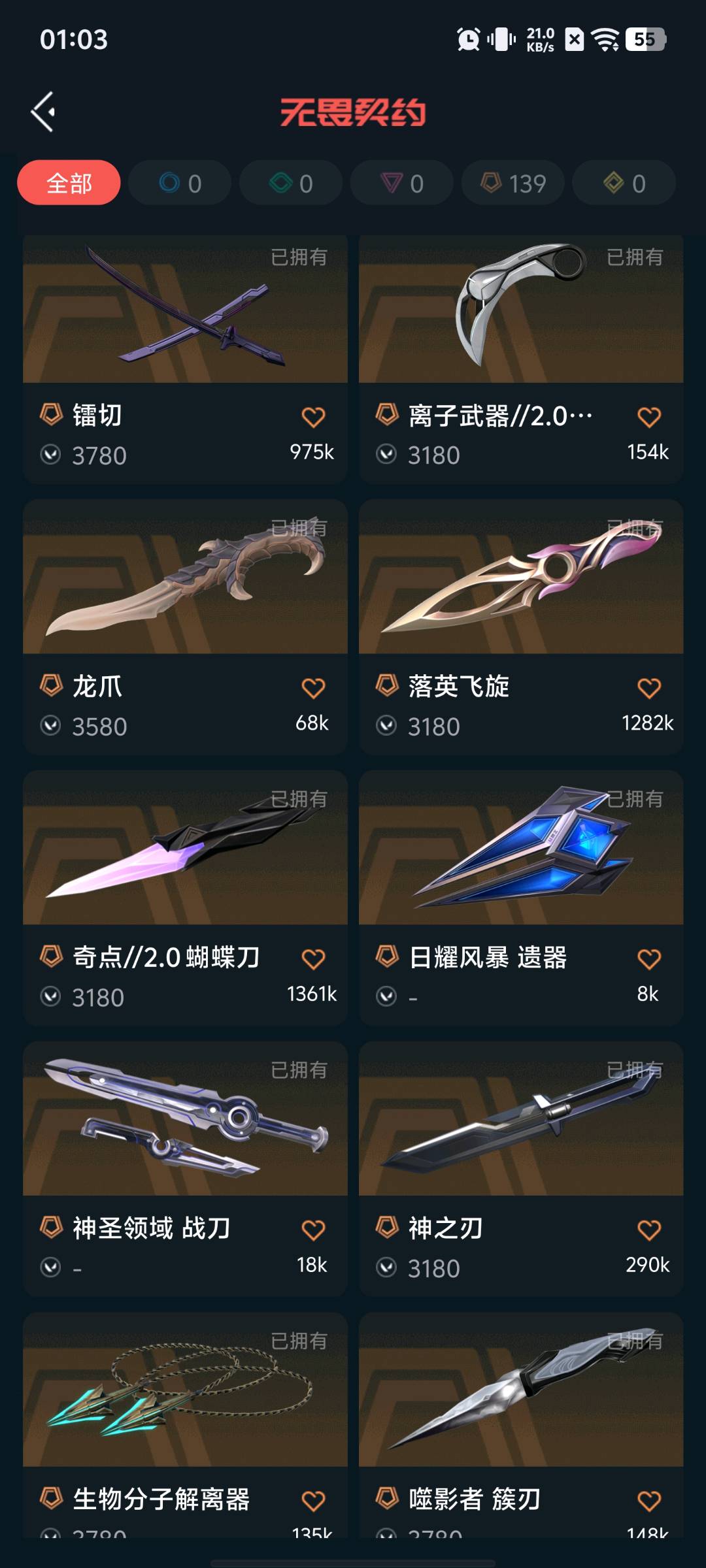Open the 离子武器//2.0 karambit card
706x1568 pixels.
(x=521, y=314)
